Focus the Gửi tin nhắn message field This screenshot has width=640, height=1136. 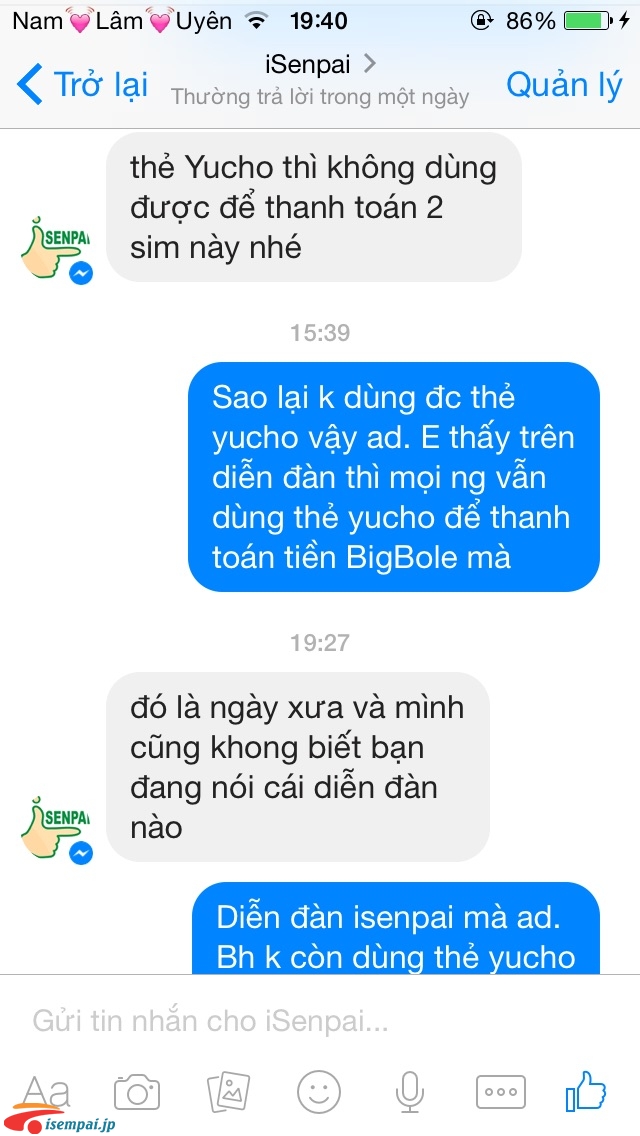[320, 1022]
